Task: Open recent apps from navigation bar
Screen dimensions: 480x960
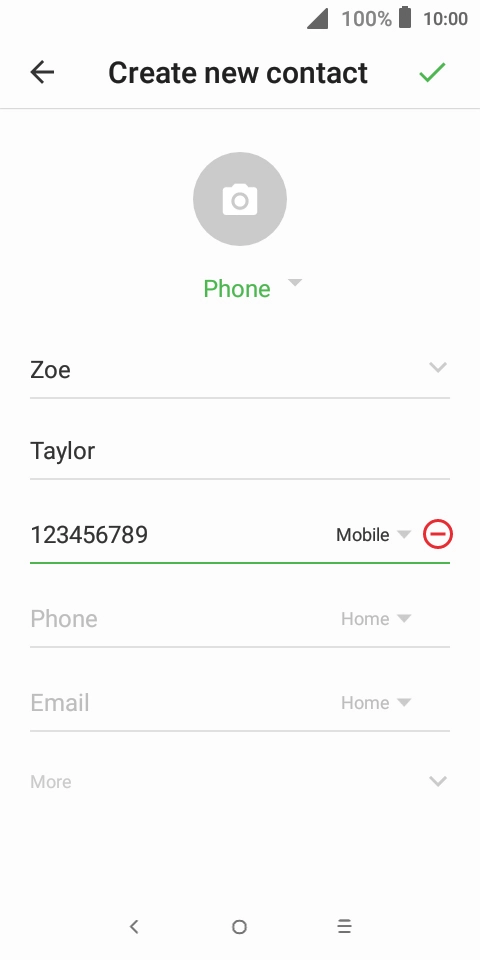Action: point(345,927)
